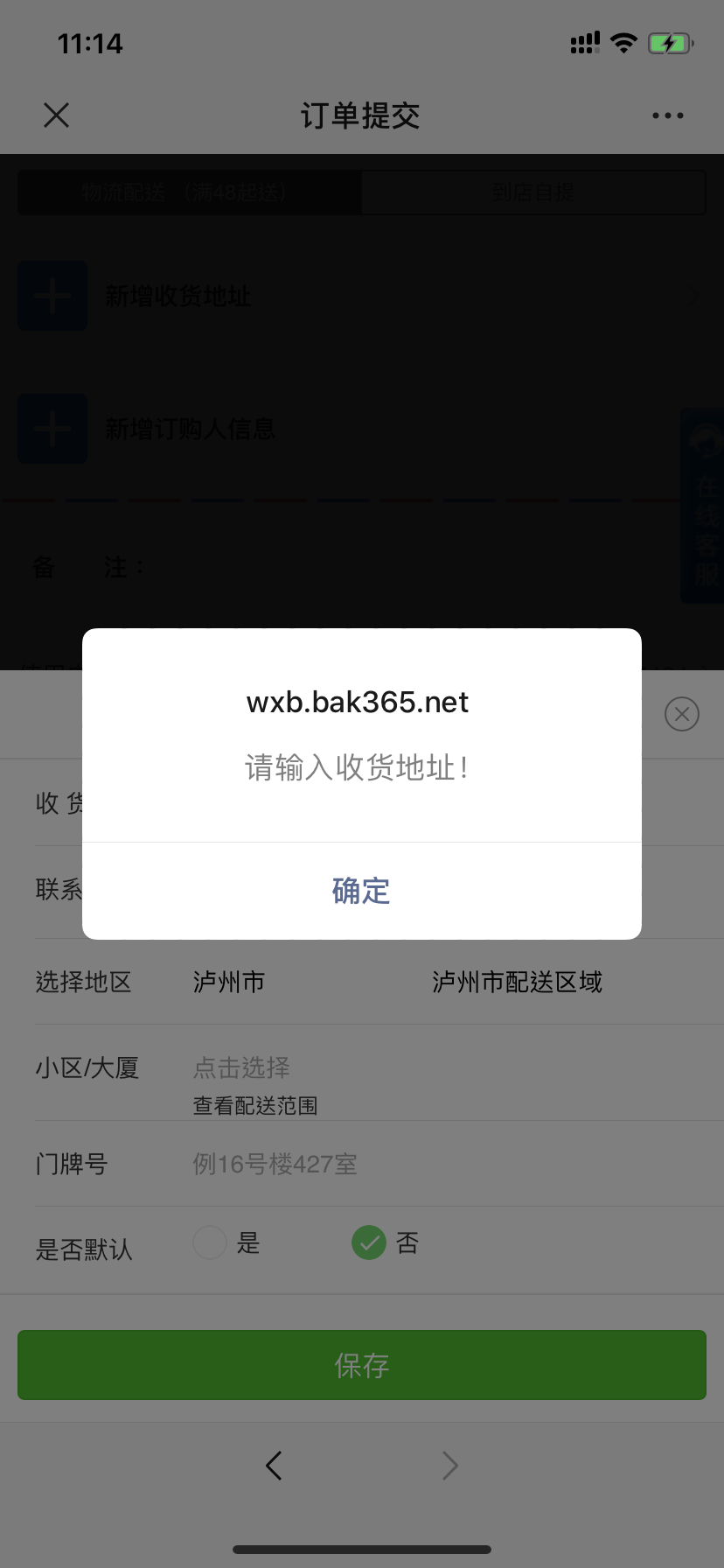Screen dimensions: 724x1568
Task: Open the 查看配送范围 link
Action: click(x=255, y=1105)
